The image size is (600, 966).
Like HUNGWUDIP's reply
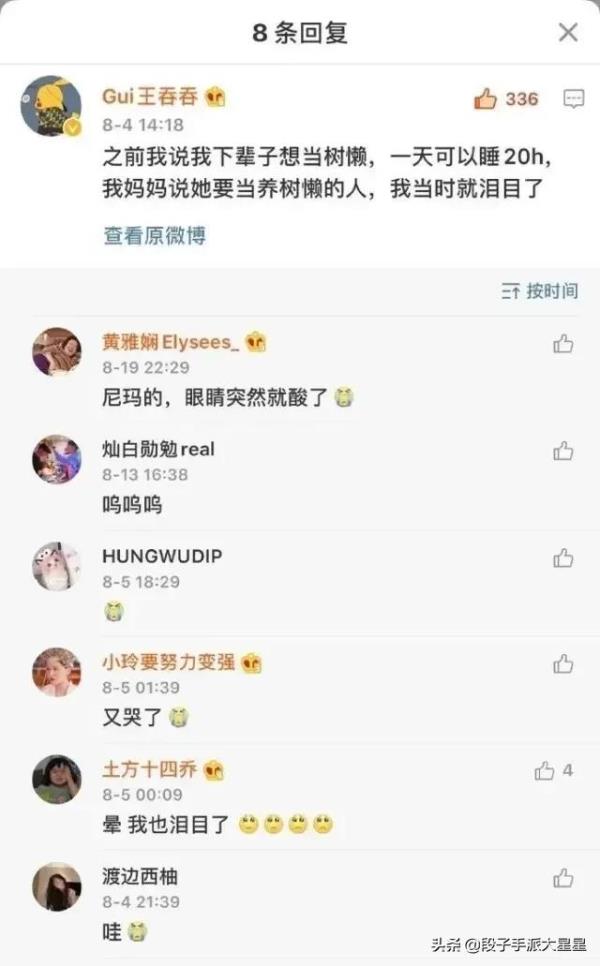coord(563,558)
